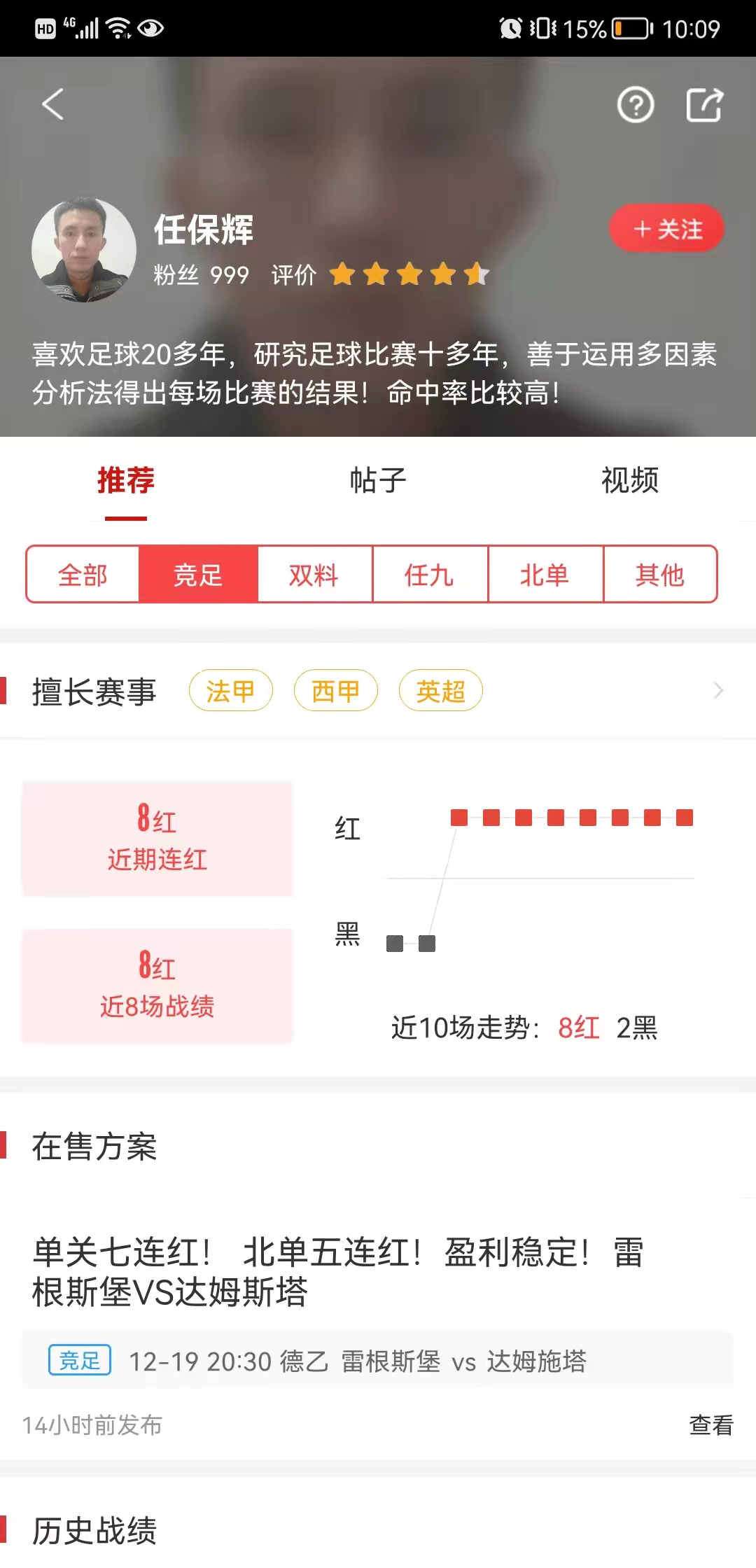Switch to the 视频 tab
The height and width of the screenshot is (1568, 756).
(629, 480)
